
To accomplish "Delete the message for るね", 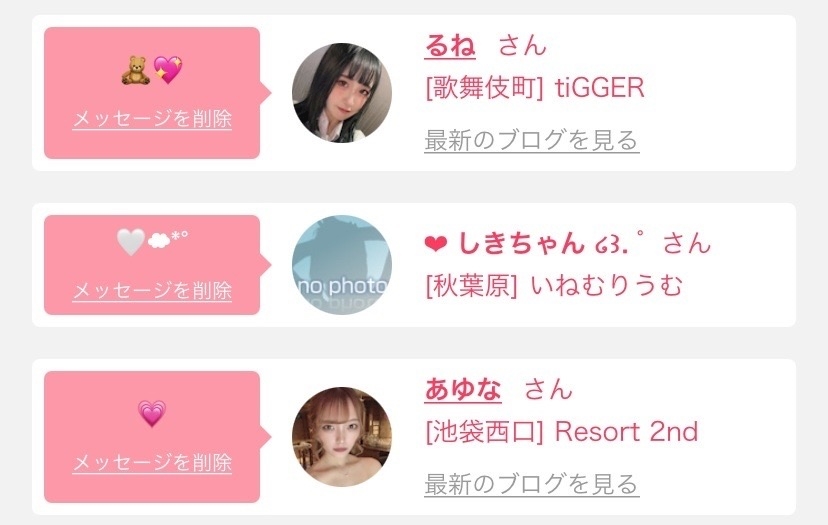I will (152, 119).
